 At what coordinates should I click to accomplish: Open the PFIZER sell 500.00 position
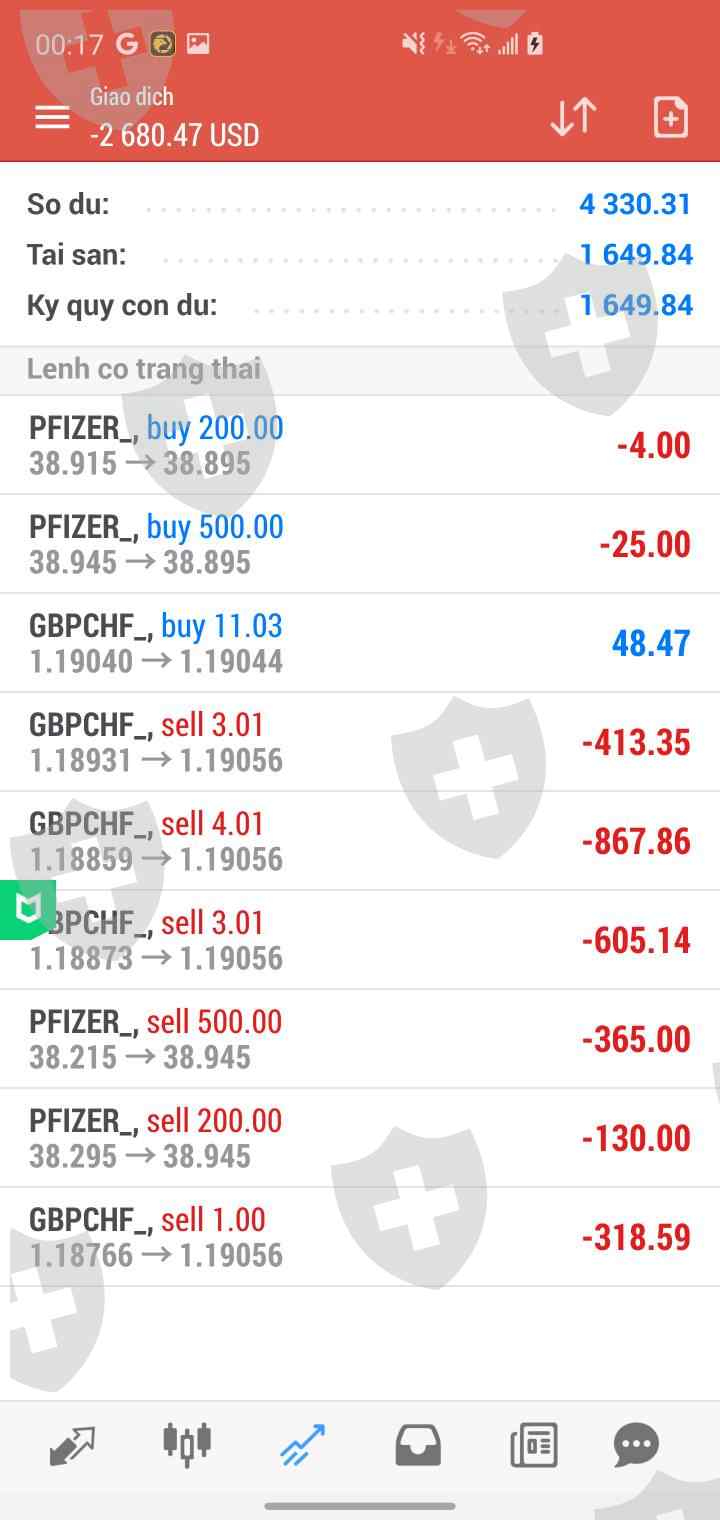pos(360,1039)
